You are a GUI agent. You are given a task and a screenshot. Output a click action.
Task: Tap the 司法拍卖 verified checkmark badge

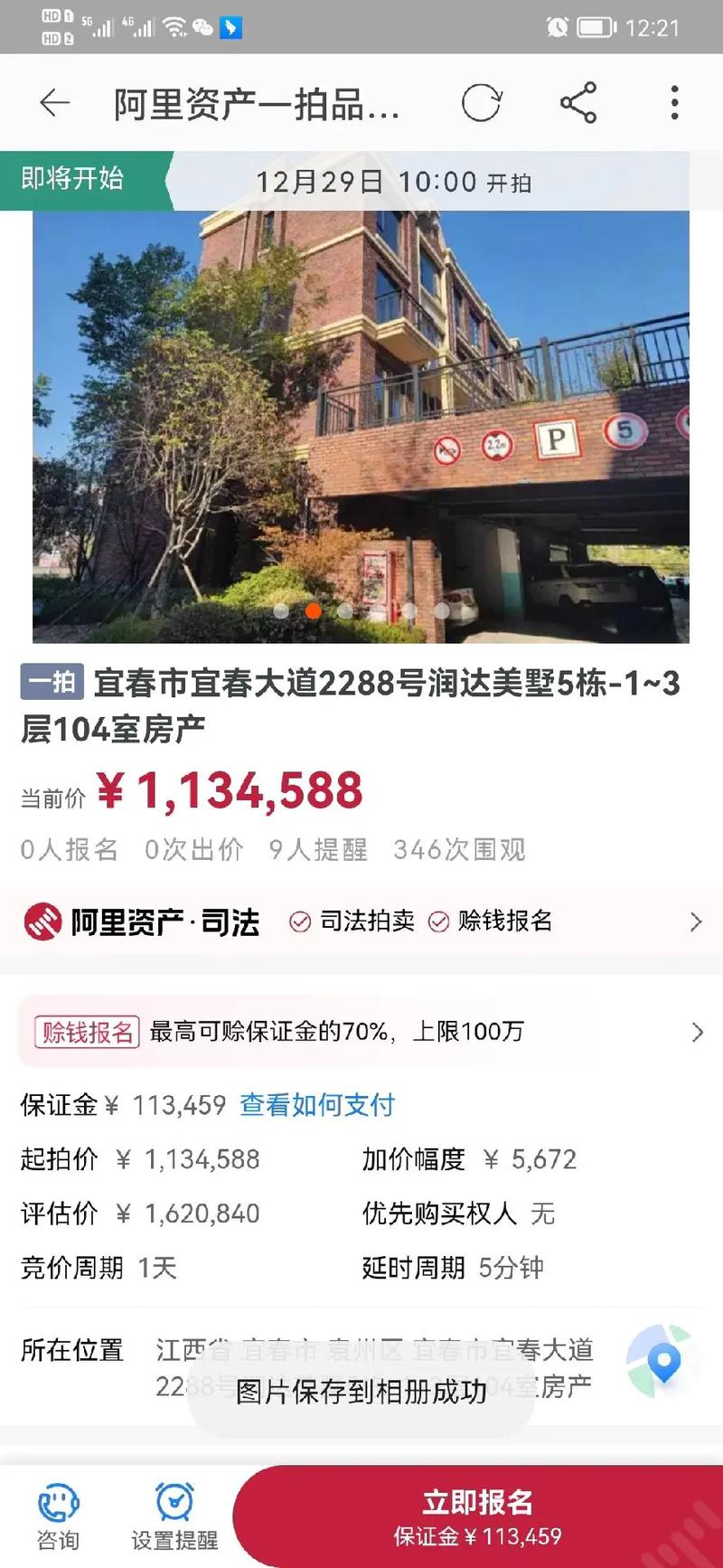click(298, 921)
